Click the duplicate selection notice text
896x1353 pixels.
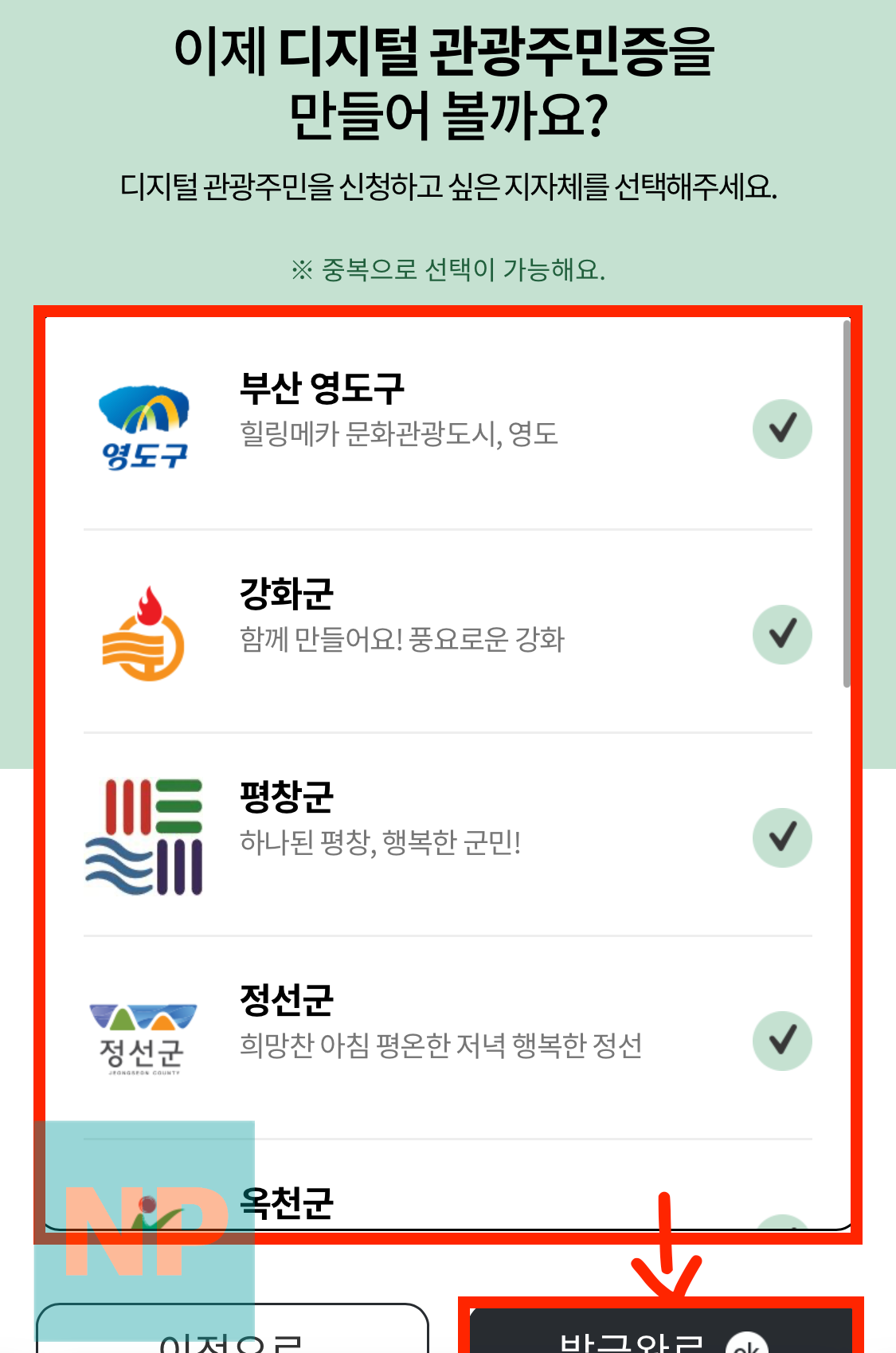448,269
